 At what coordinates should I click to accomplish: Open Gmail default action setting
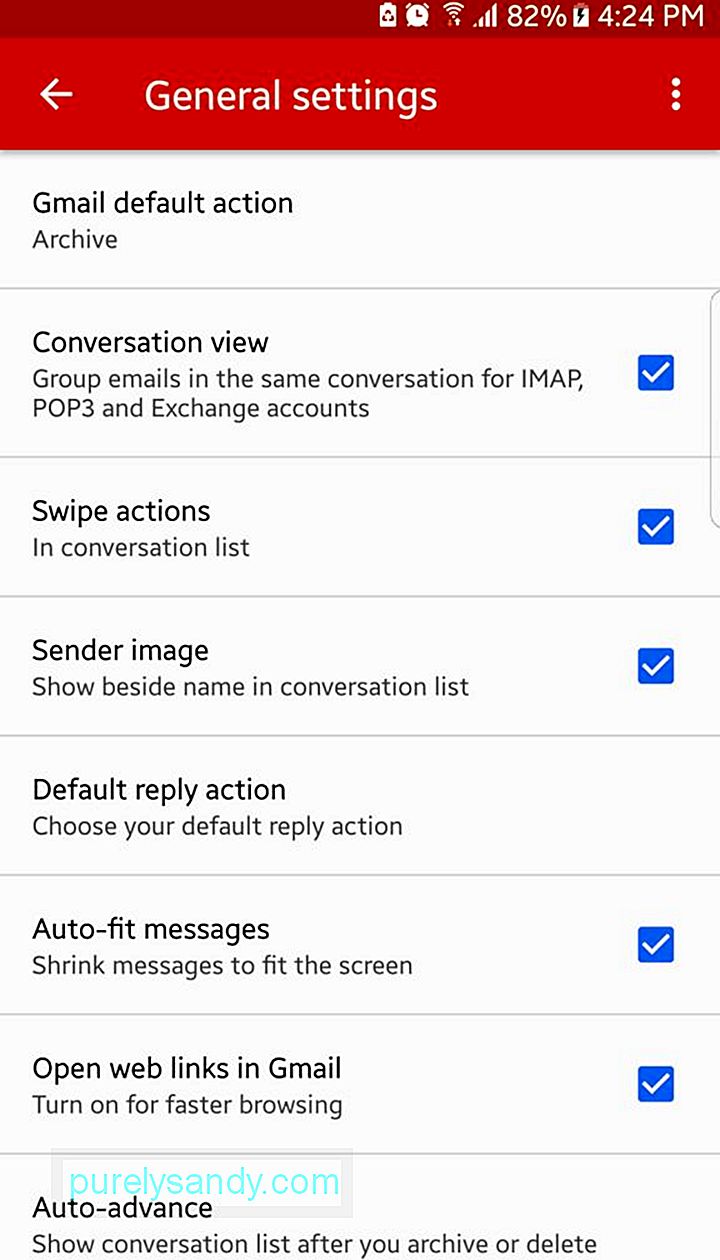(x=360, y=220)
